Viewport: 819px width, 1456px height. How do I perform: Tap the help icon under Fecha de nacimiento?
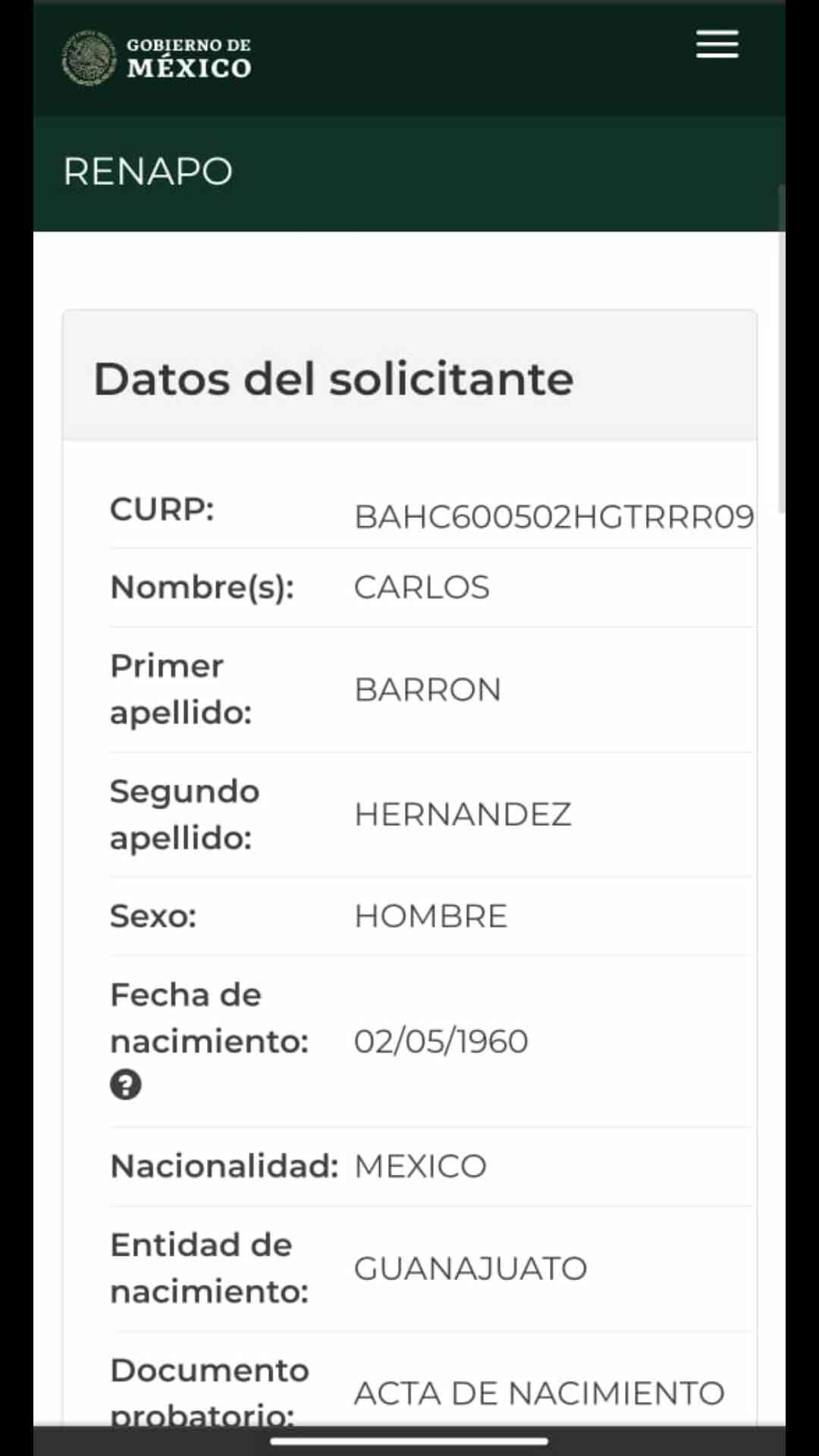[x=126, y=1084]
